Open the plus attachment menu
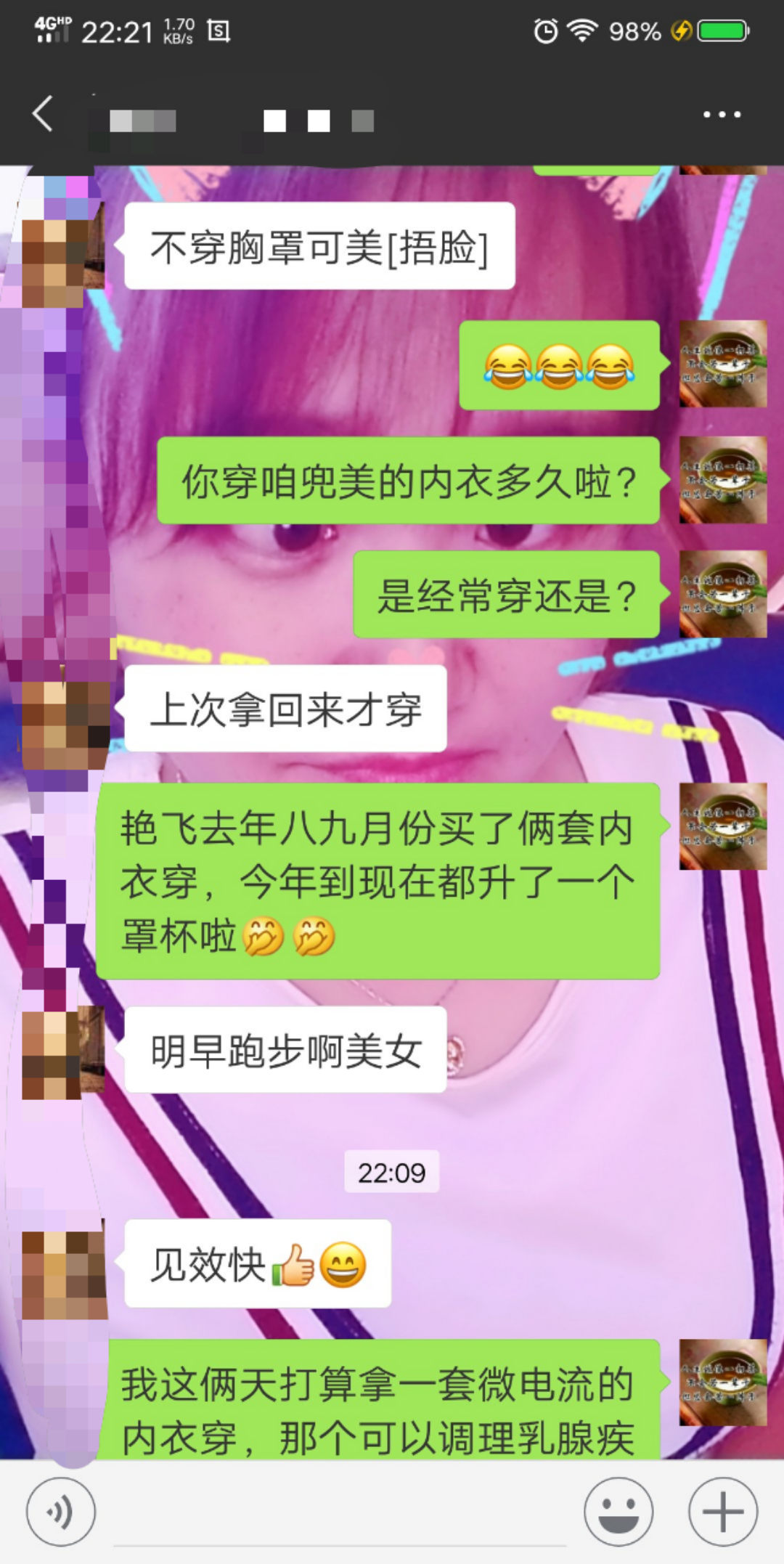The width and height of the screenshot is (784, 1564). tap(723, 1512)
